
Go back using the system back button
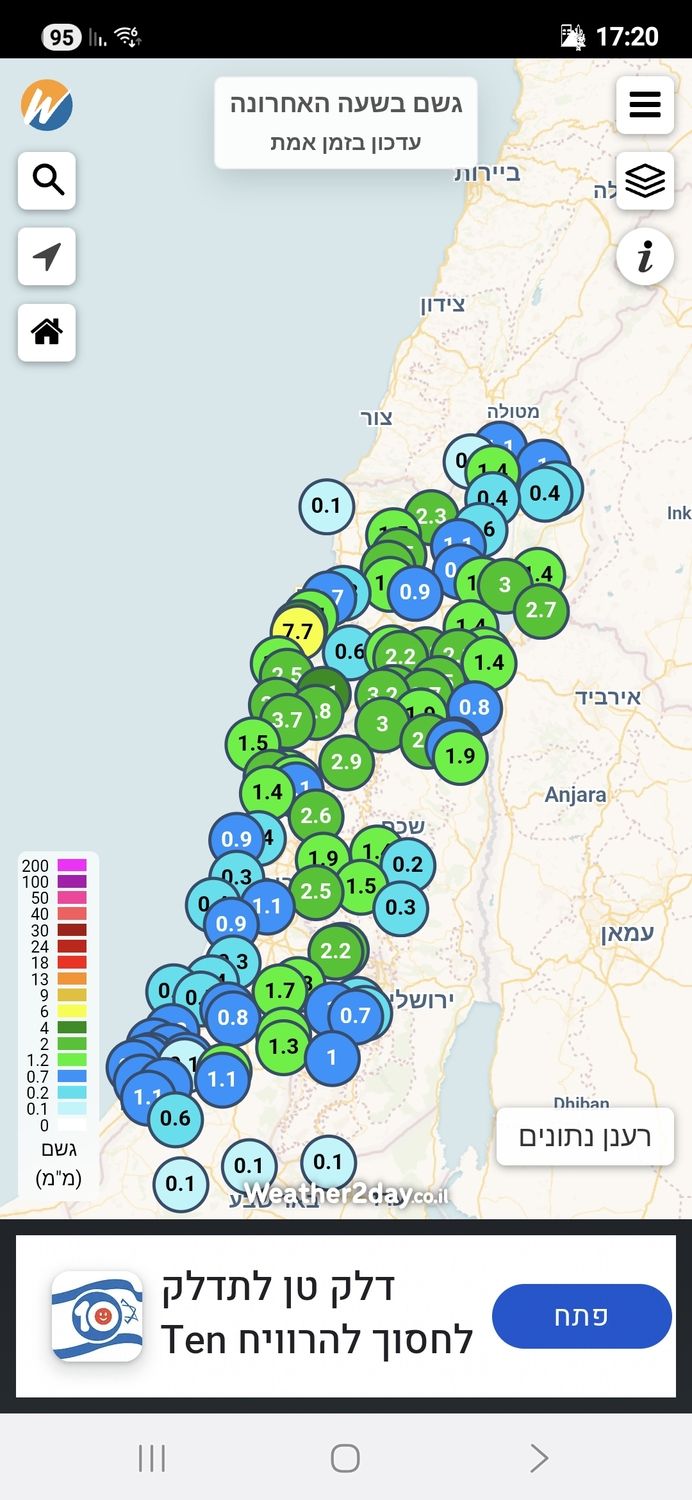pyautogui.click(x=539, y=1458)
